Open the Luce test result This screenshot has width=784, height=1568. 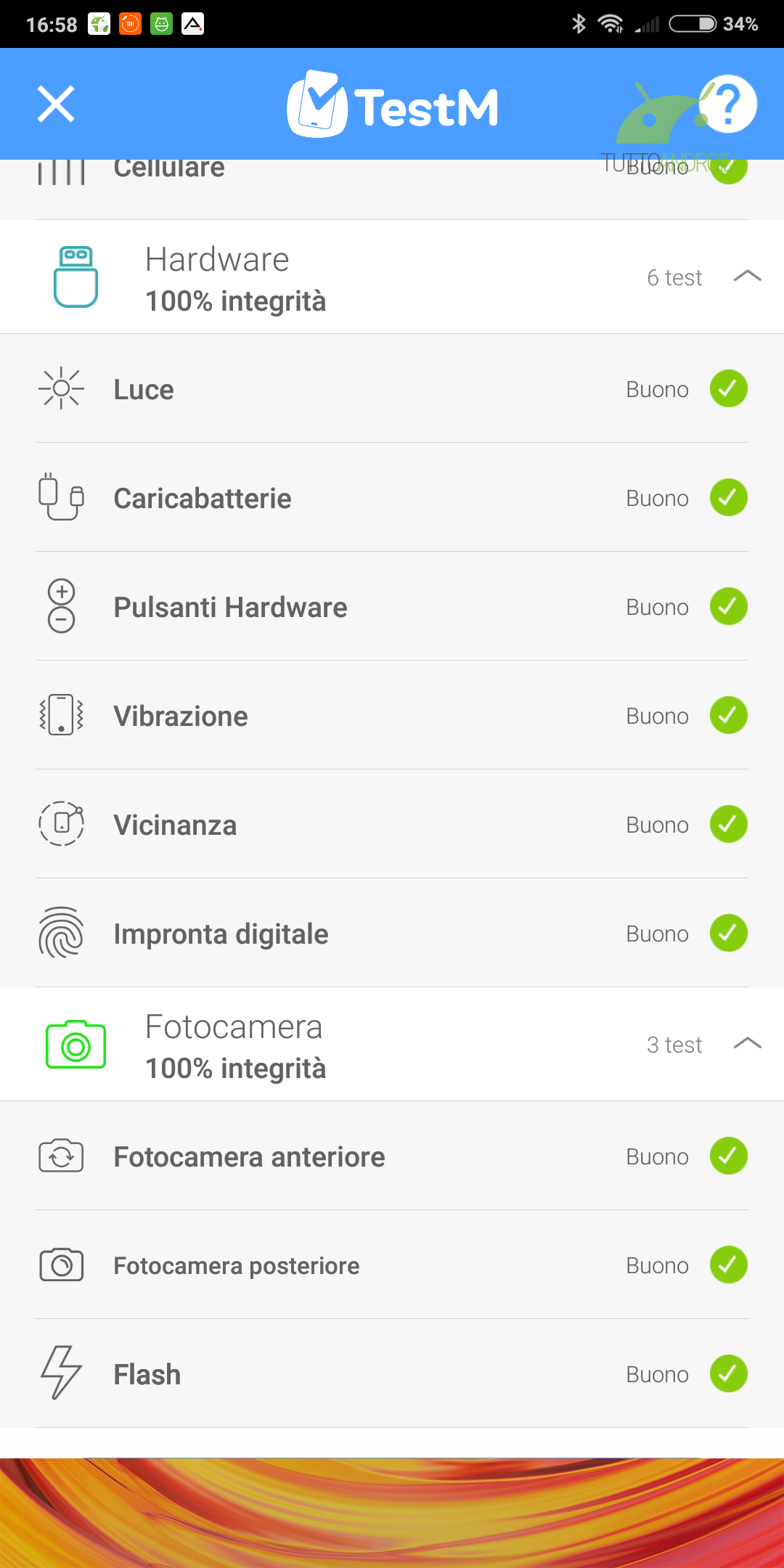392,389
